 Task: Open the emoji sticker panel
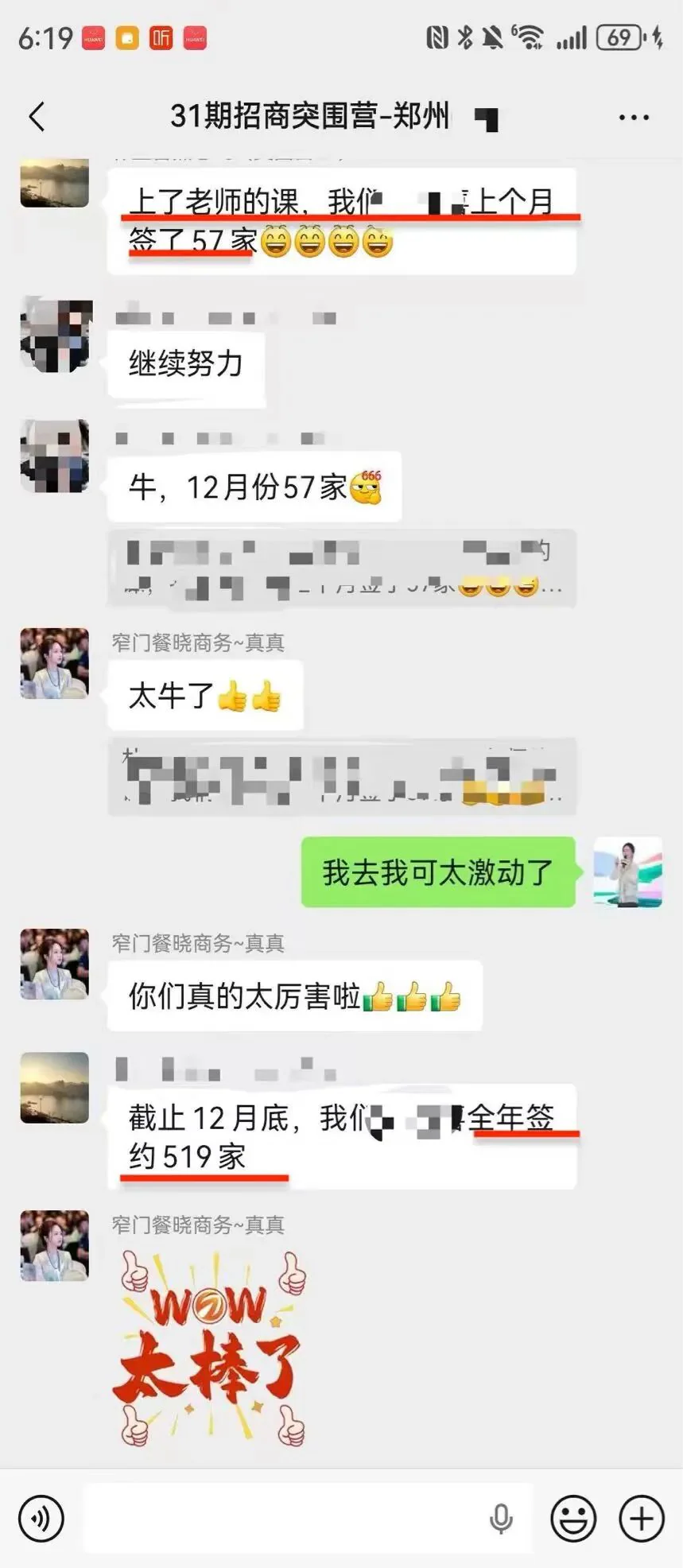(x=573, y=1518)
